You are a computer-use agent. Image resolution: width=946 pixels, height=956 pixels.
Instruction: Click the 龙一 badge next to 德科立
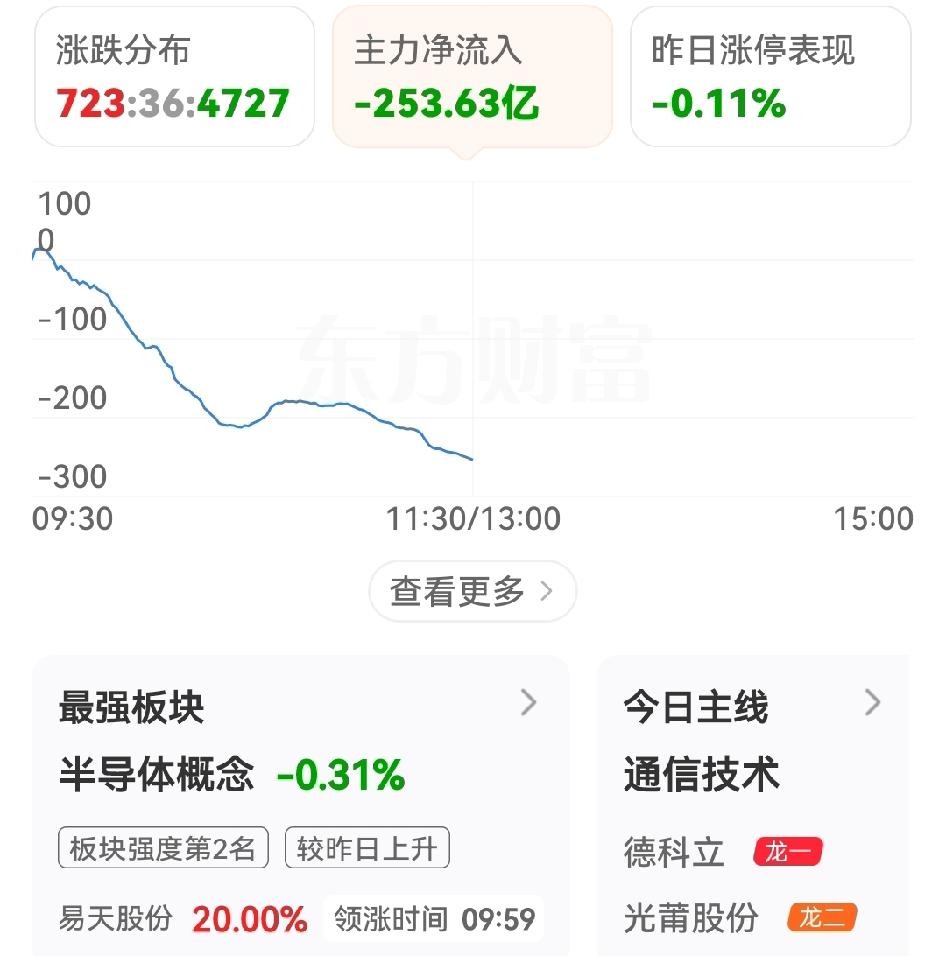(788, 852)
